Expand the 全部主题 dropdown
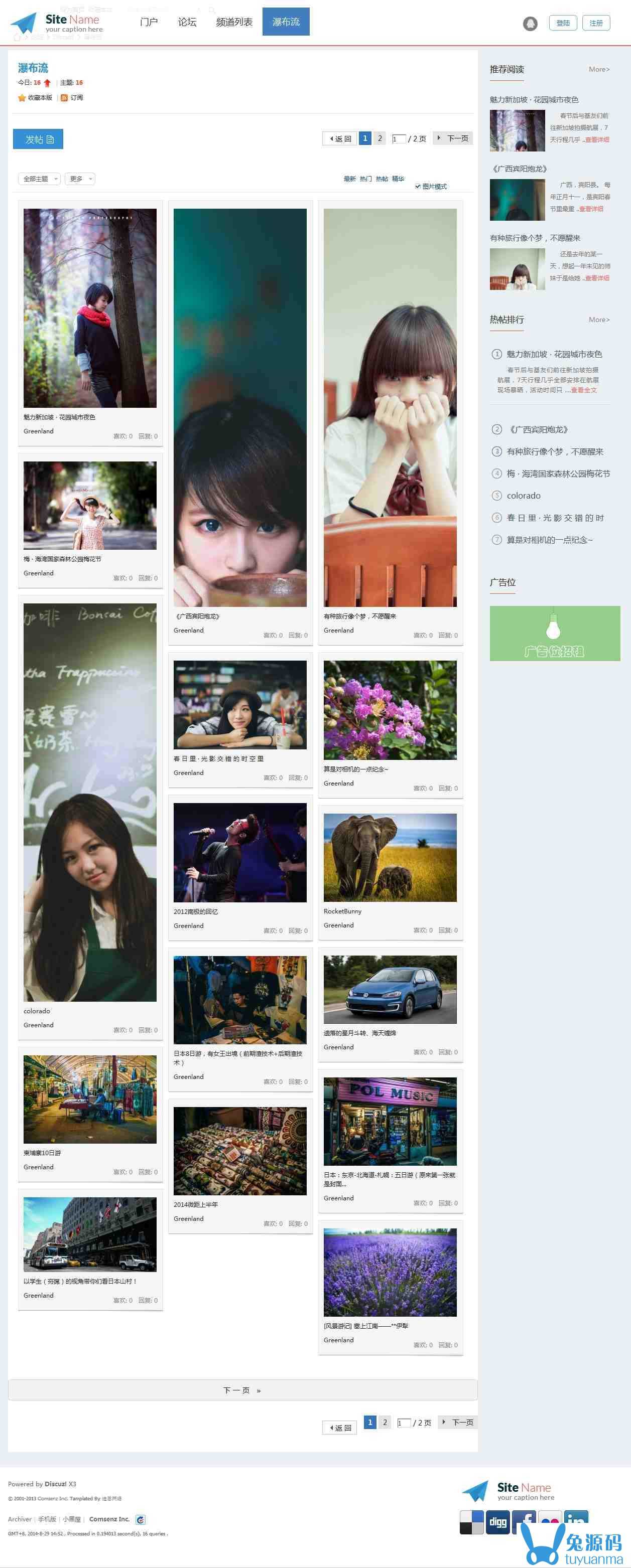The width and height of the screenshot is (631, 1568). (39, 179)
